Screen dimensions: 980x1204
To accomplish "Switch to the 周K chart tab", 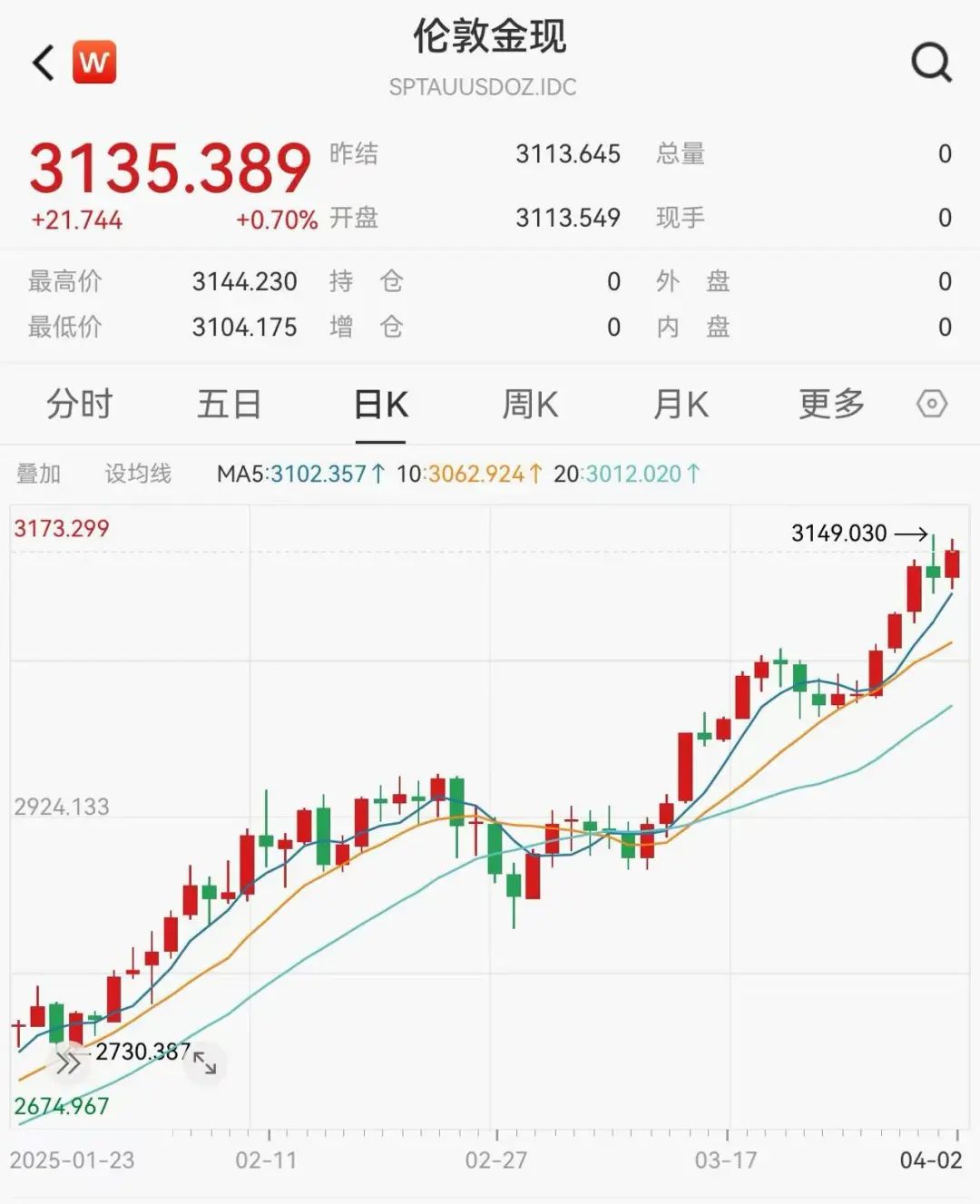I will (x=530, y=405).
